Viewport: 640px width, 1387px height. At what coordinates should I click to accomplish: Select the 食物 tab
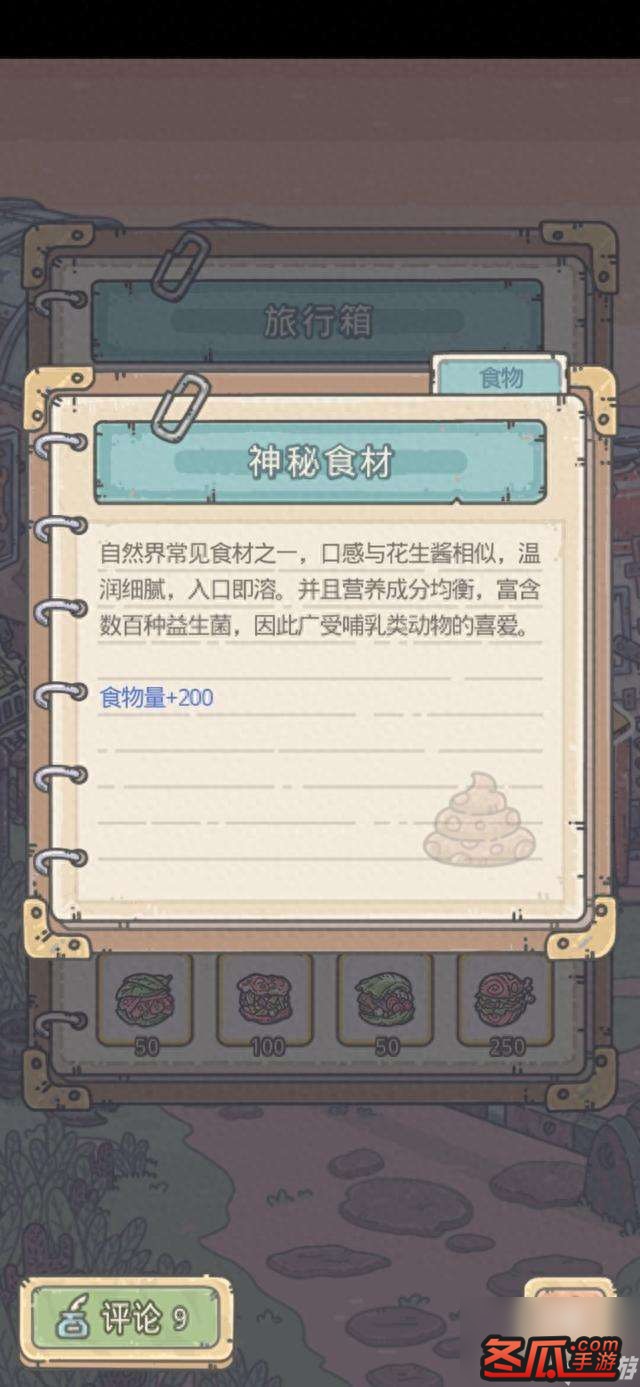(x=501, y=379)
